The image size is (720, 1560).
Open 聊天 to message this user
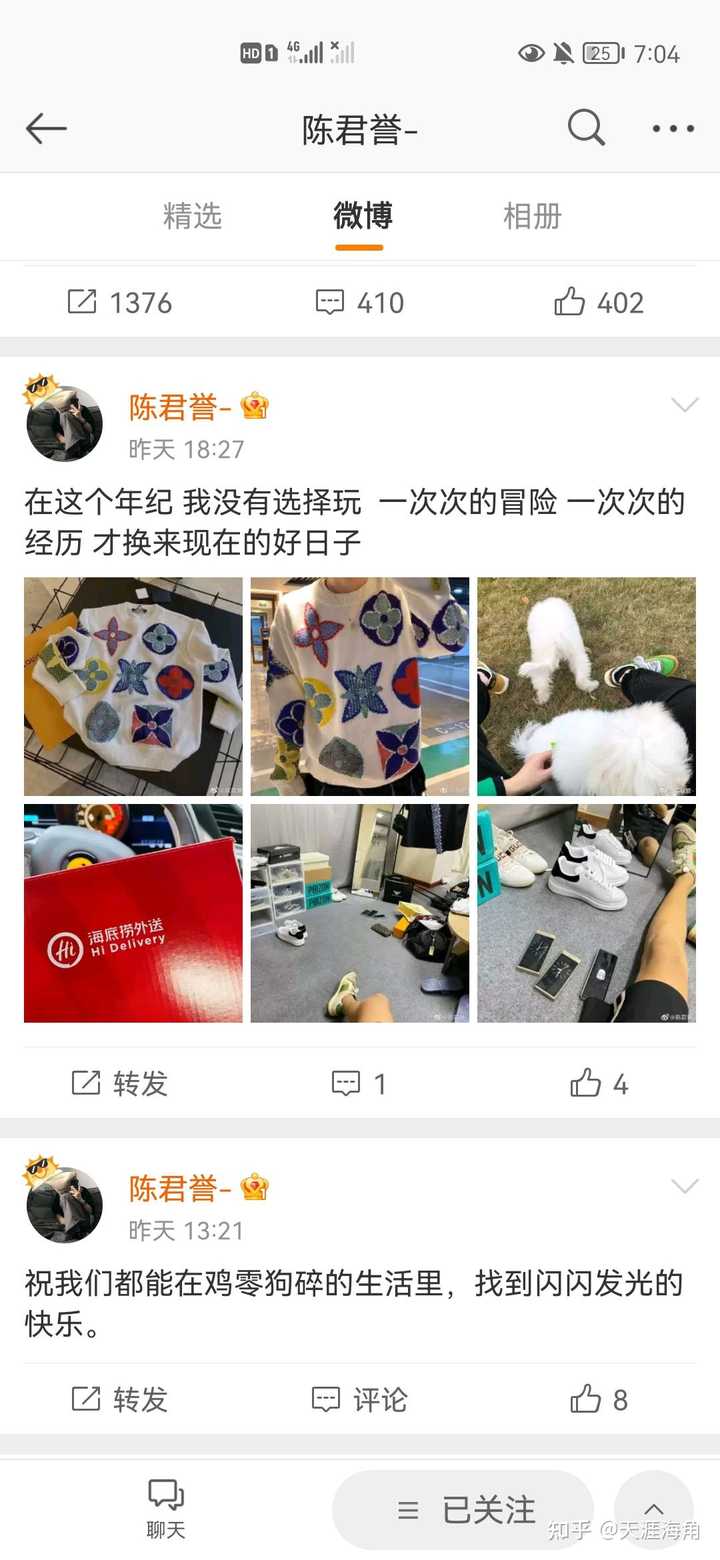(x=166, y=1508)
